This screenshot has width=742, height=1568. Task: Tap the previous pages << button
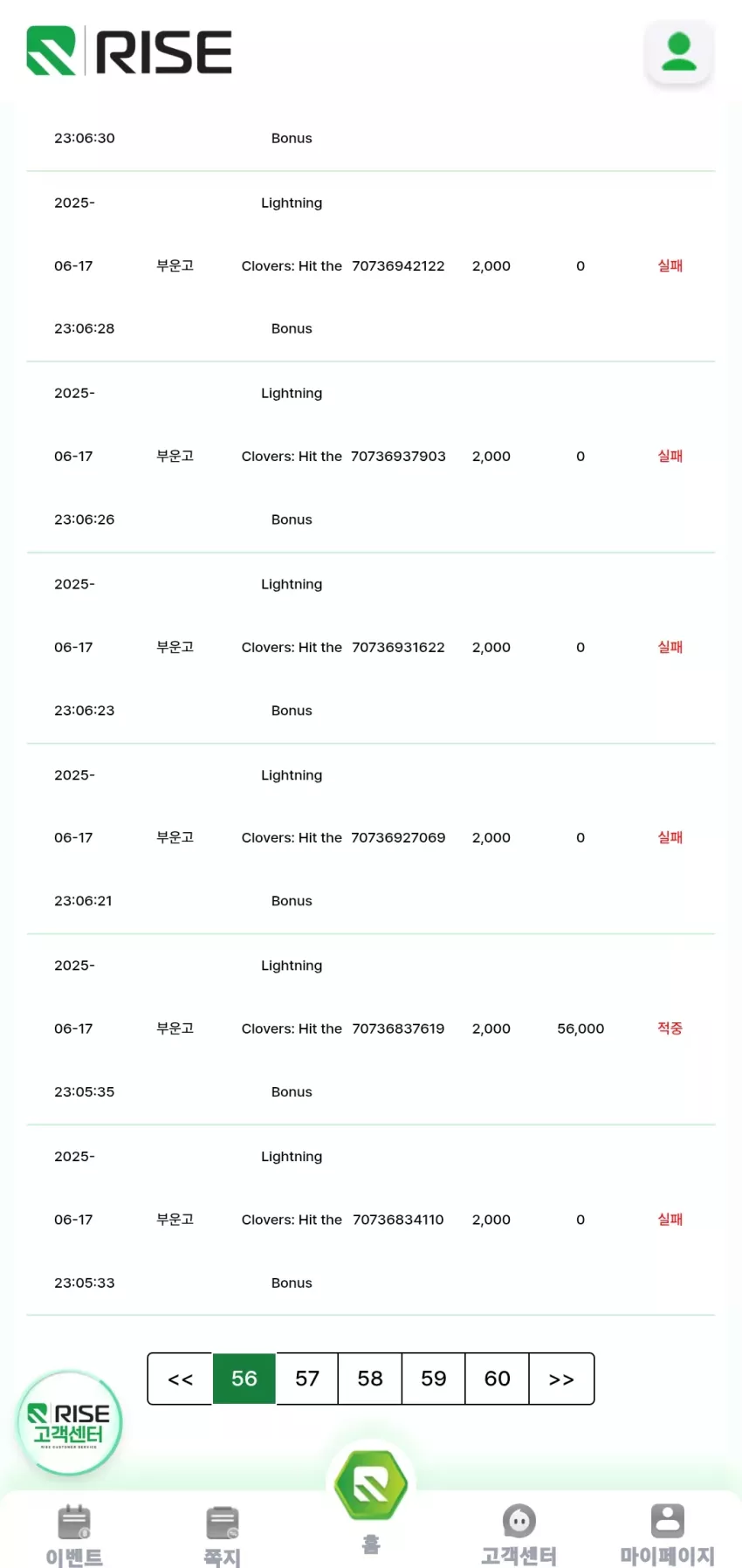180,1379
